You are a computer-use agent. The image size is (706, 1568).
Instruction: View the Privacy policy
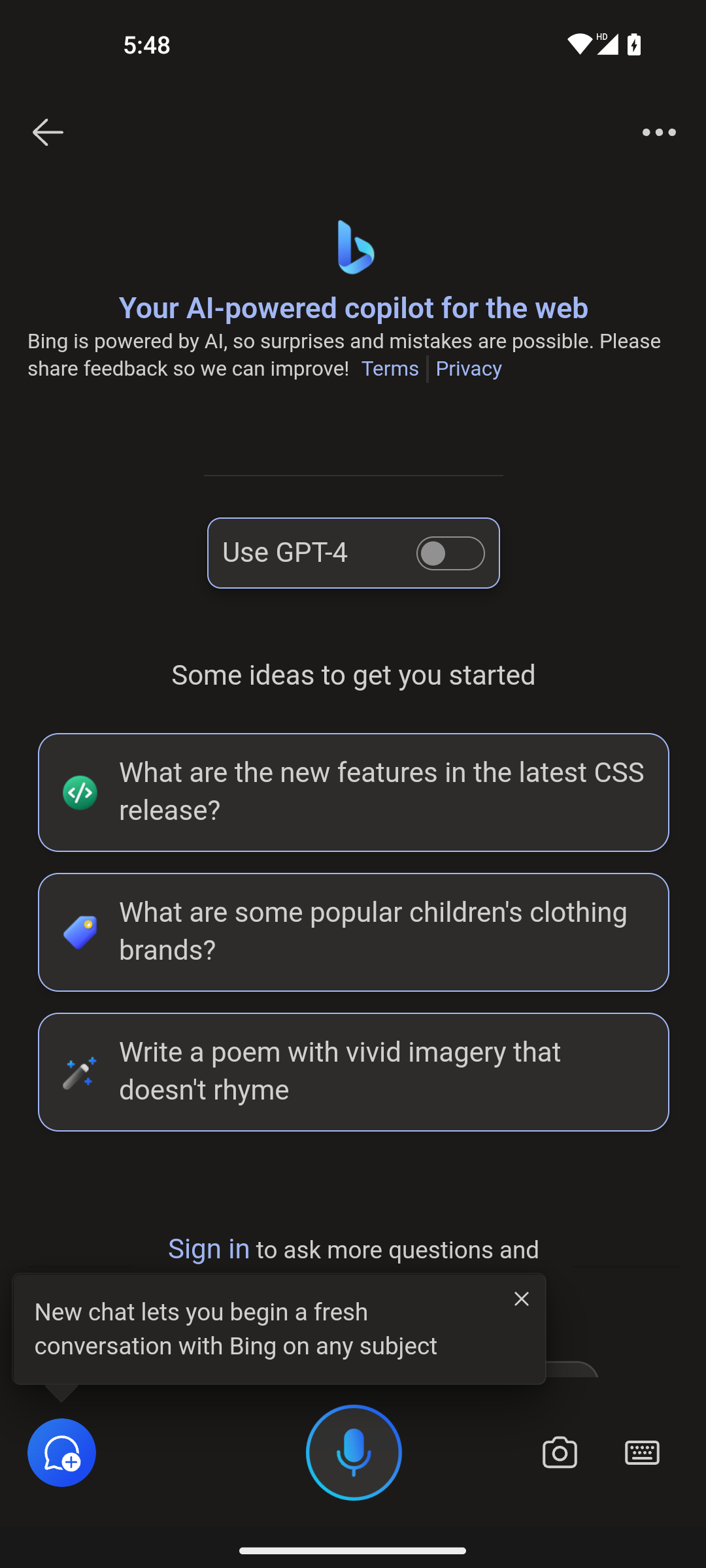click(x=469, y=369)
